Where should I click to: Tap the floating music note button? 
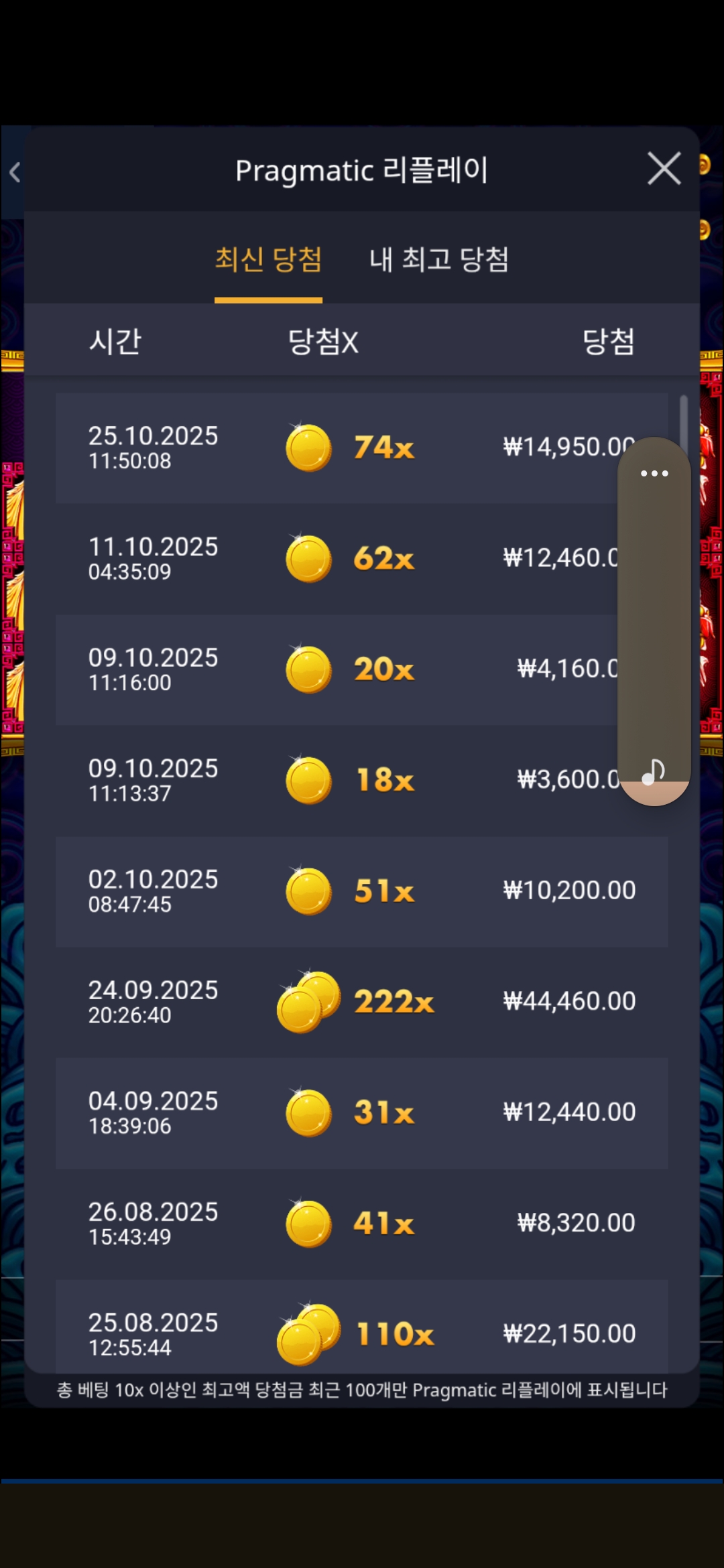[x=653, y=772]
